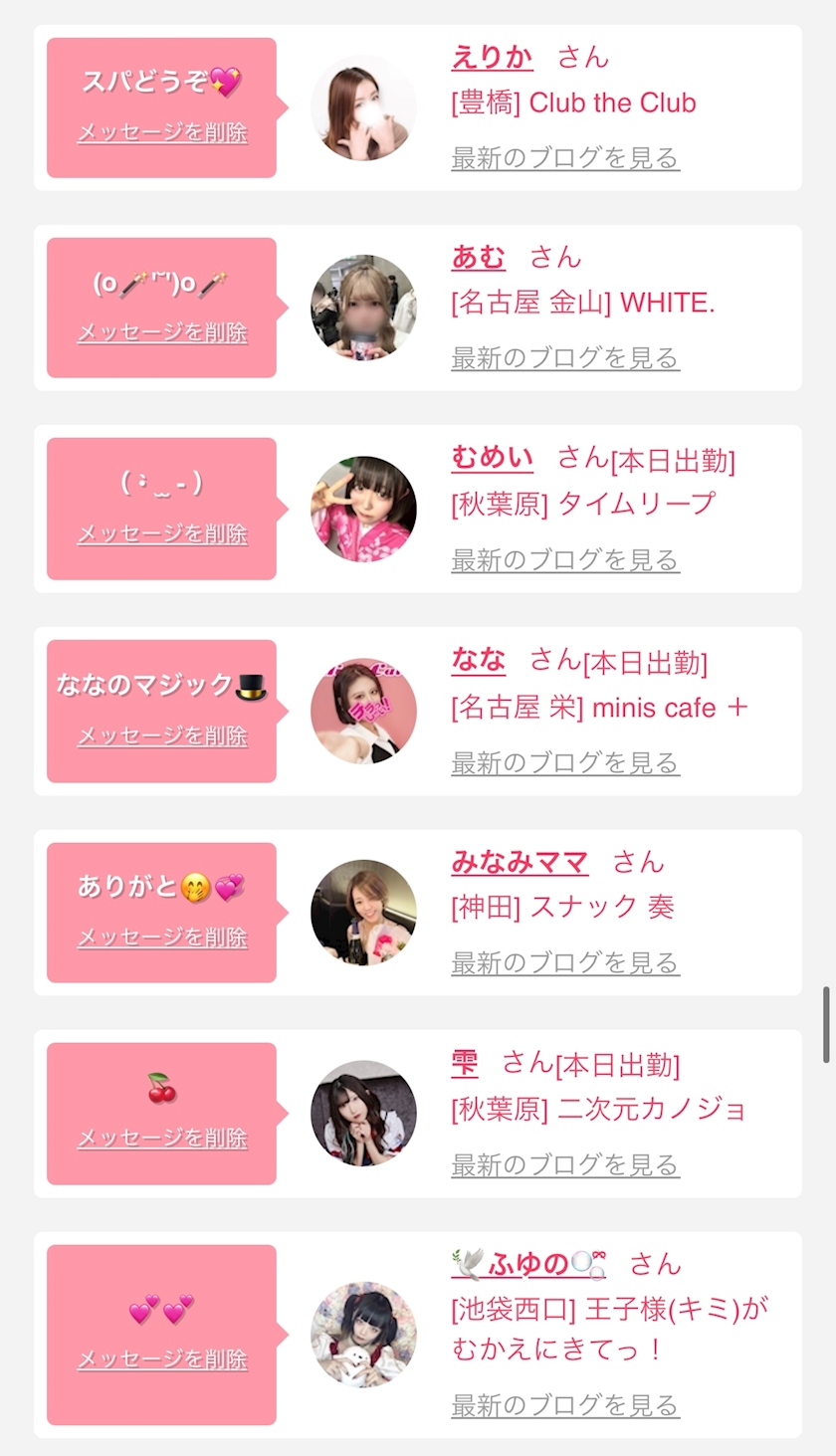Delete the message sent to あむ
Image resolution: width=836 pixels, height=1456 pixels.
pos(162,332)
